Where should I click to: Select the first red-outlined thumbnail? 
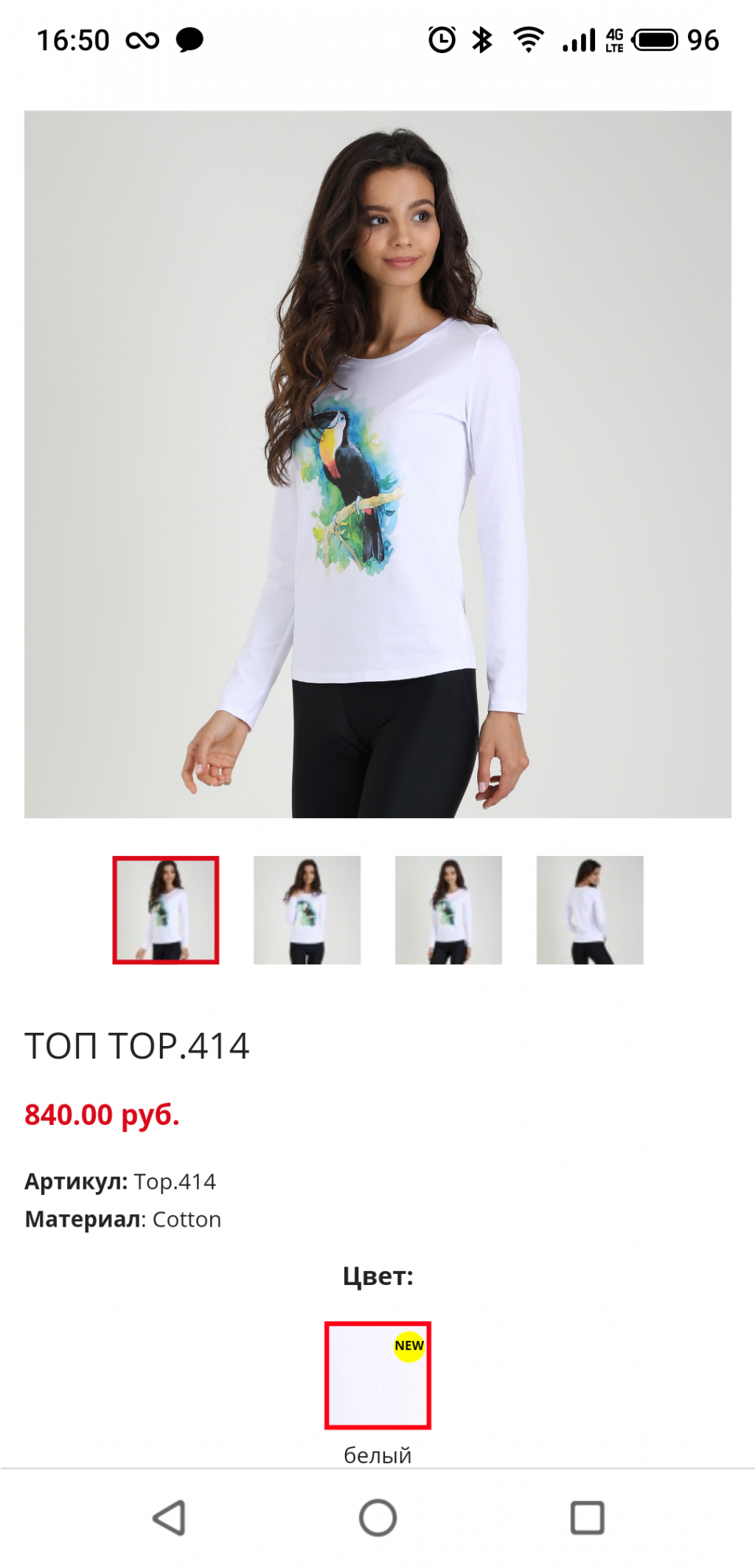[166, 910]
